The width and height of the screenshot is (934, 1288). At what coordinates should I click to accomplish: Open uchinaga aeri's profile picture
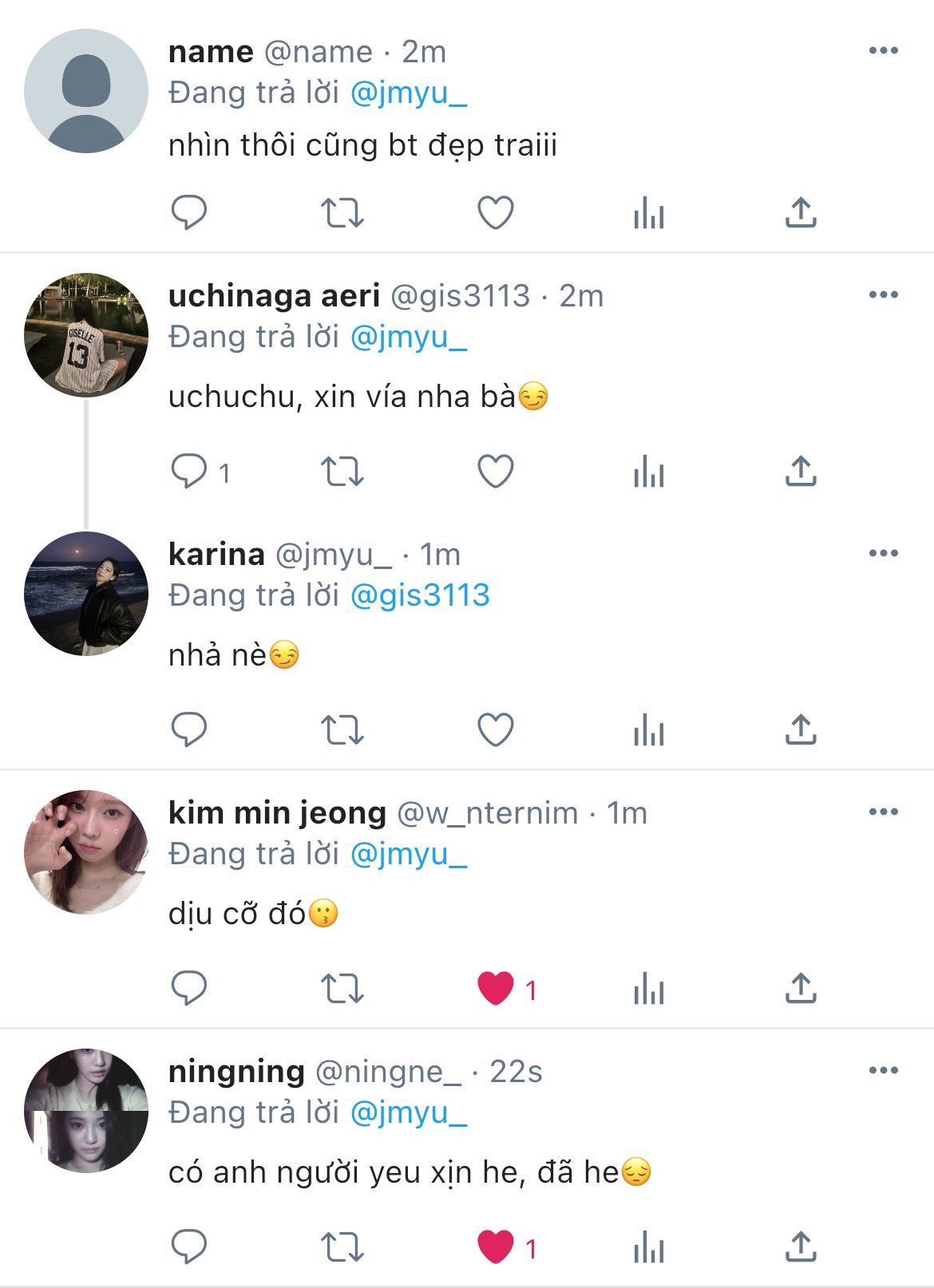point(86,335)
